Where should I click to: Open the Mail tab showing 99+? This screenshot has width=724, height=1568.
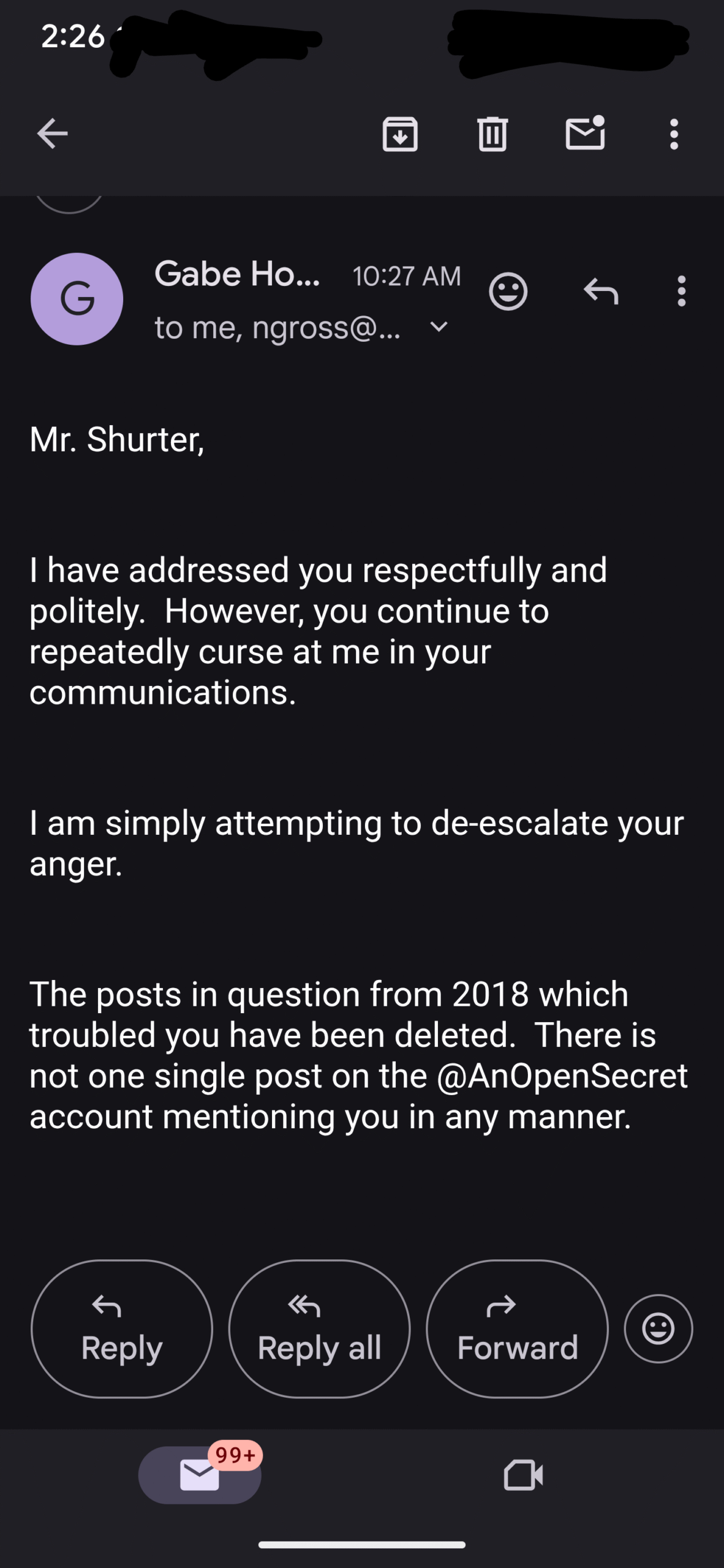tap(200, 1475)
